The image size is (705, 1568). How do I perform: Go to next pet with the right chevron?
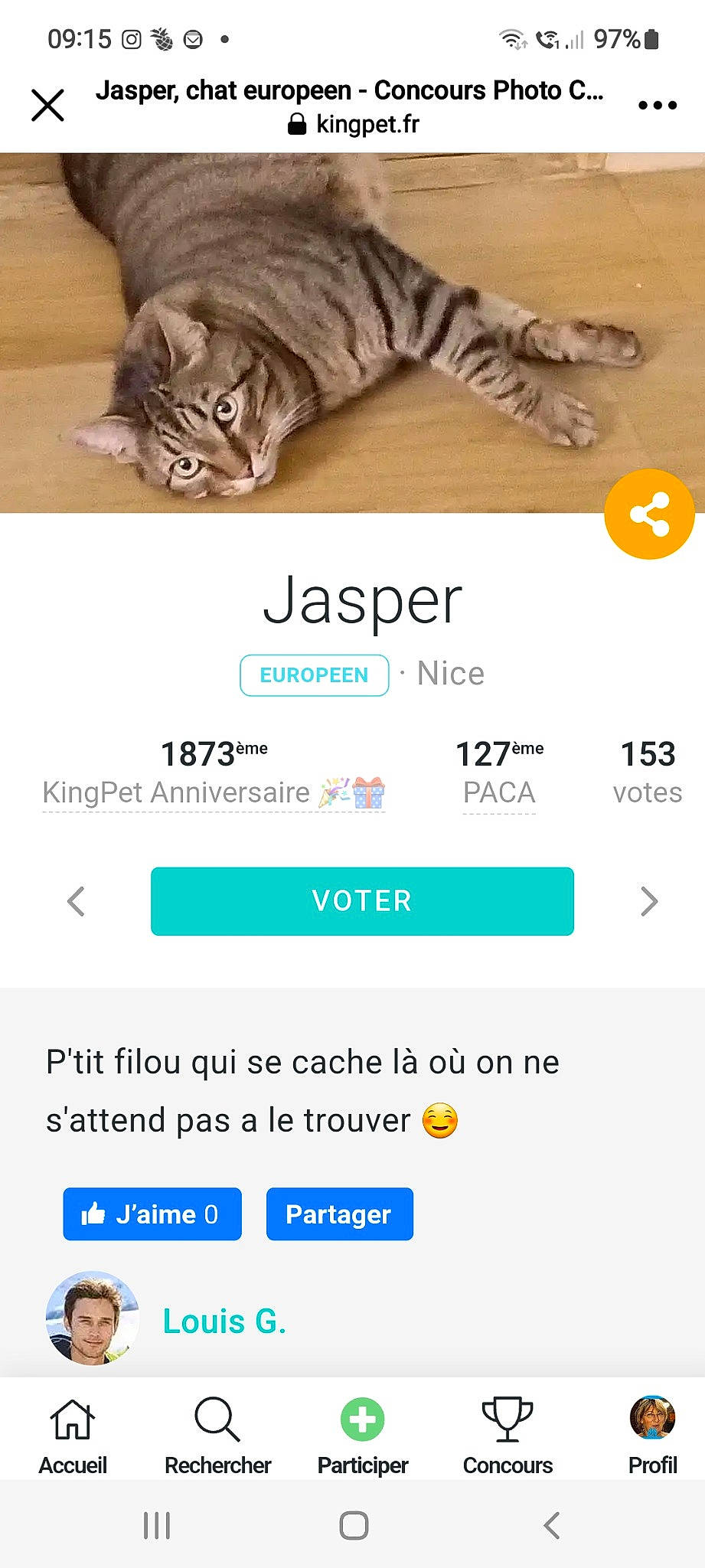[648, 901]
